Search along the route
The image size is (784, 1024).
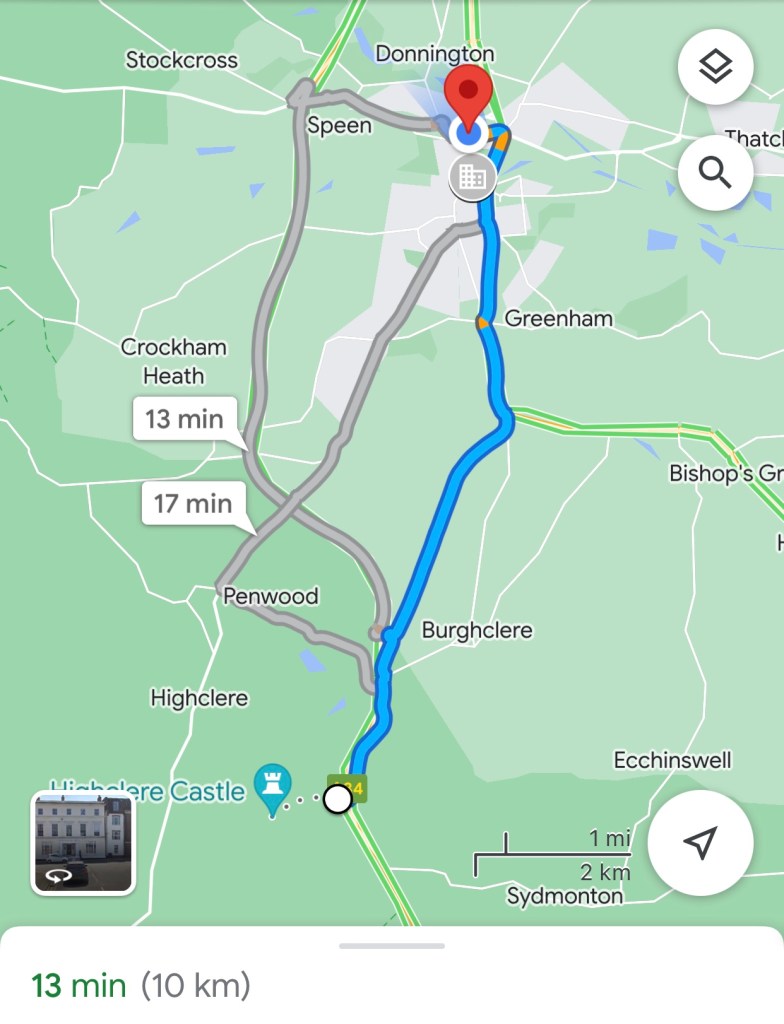[715, 173]
